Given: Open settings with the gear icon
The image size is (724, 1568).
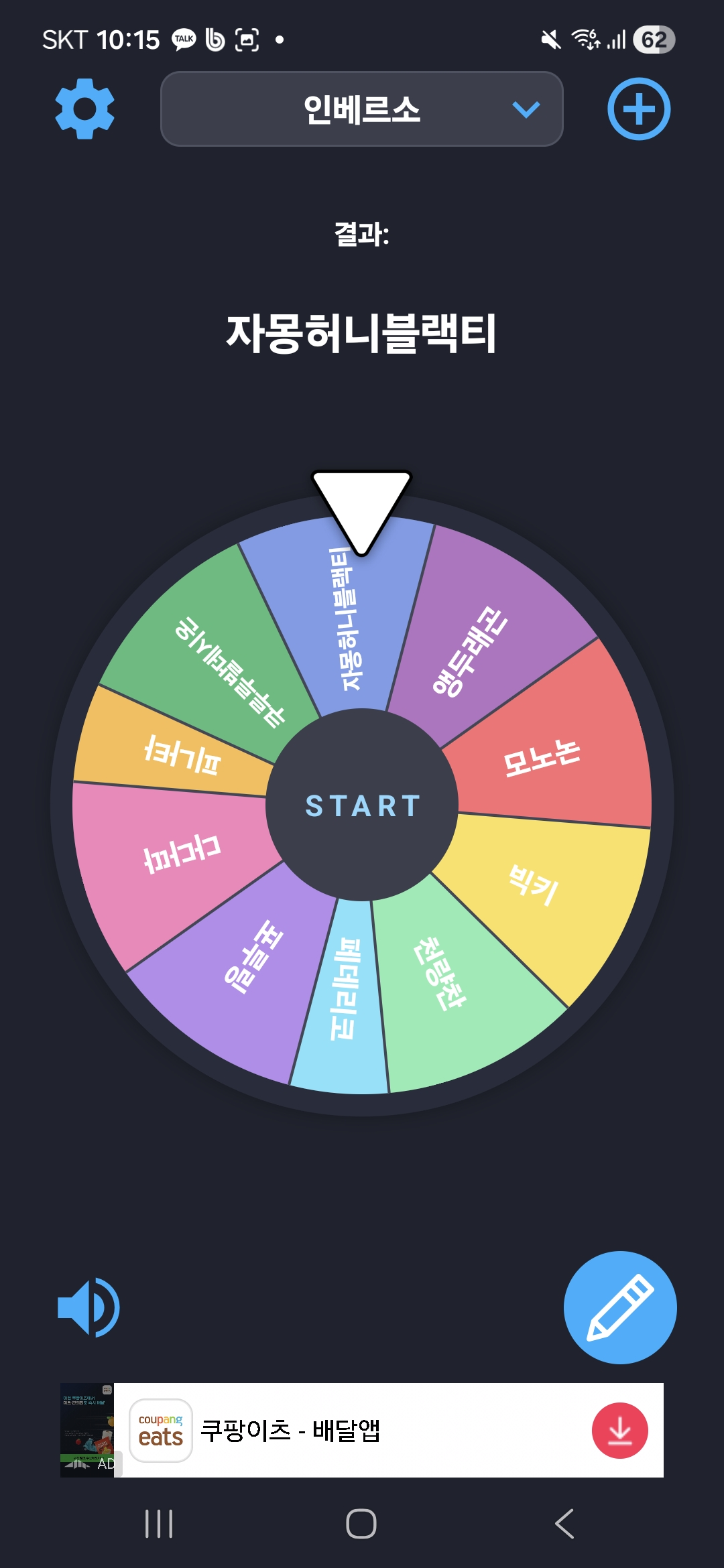Looking at the screenshot, I should point(84,109).
